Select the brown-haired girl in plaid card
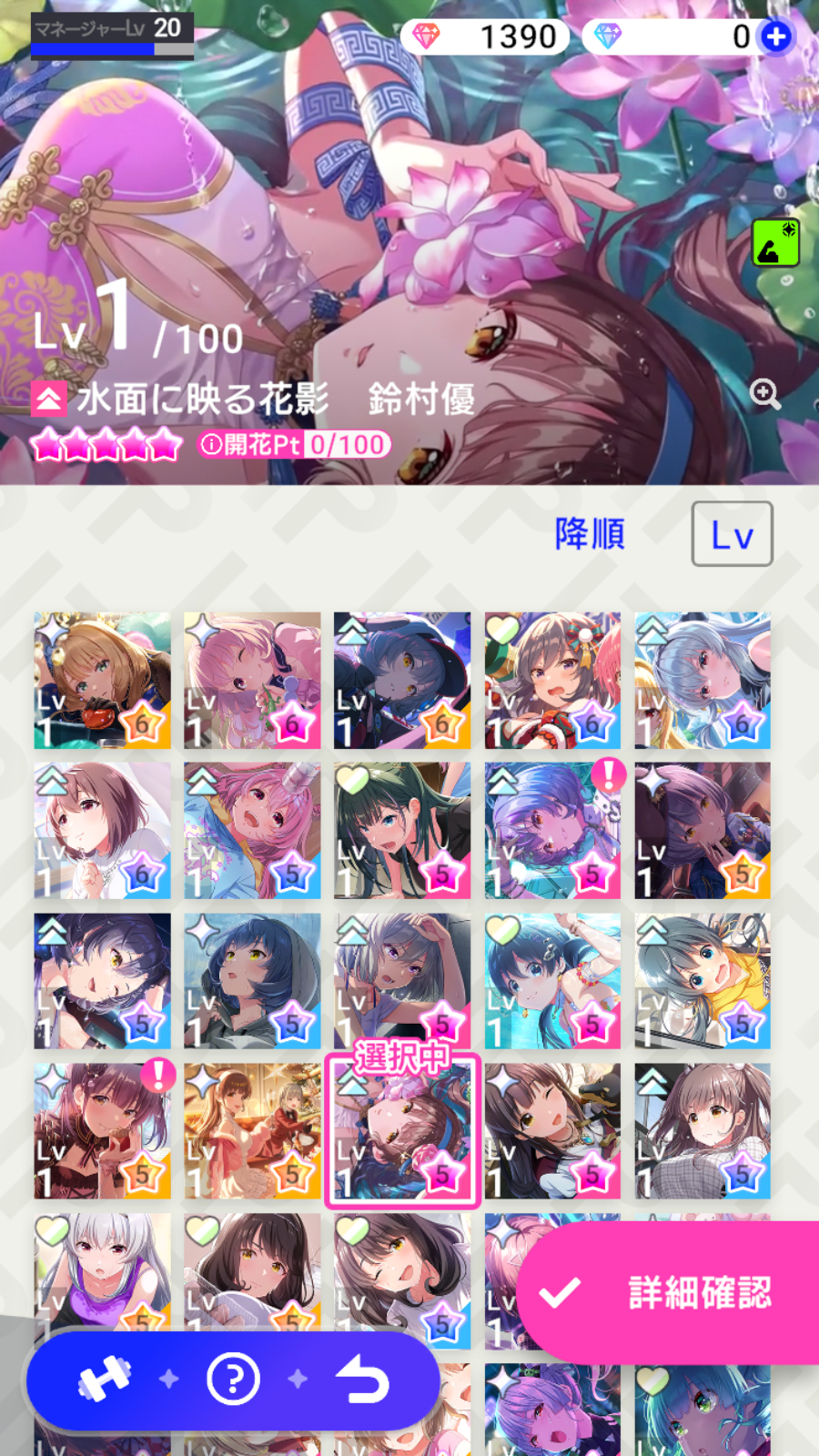The width and height of the screenshot is (819, 1456). click(x=703, y=1131)
